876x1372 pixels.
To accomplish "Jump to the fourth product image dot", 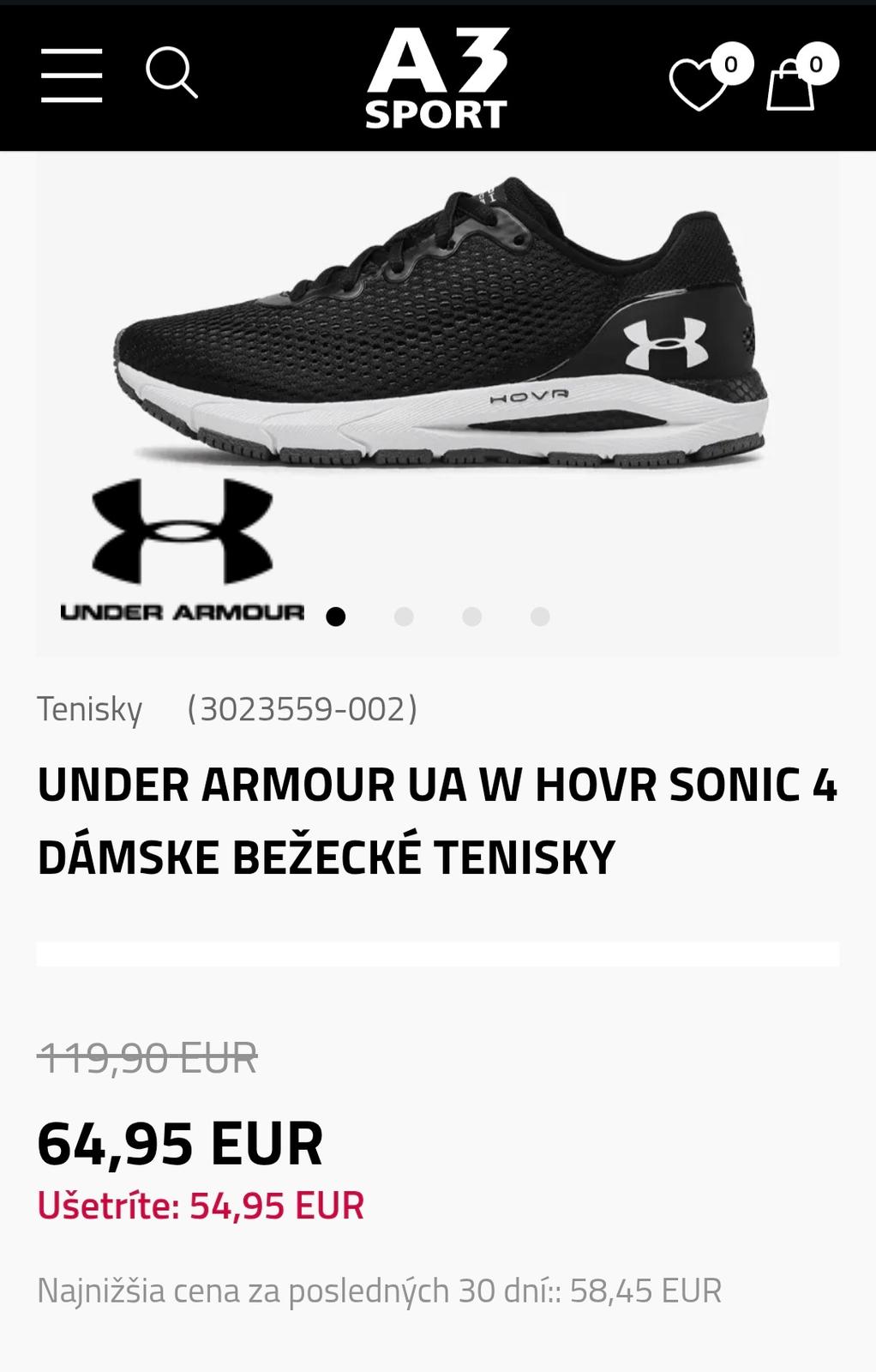I will coord(540,617).
